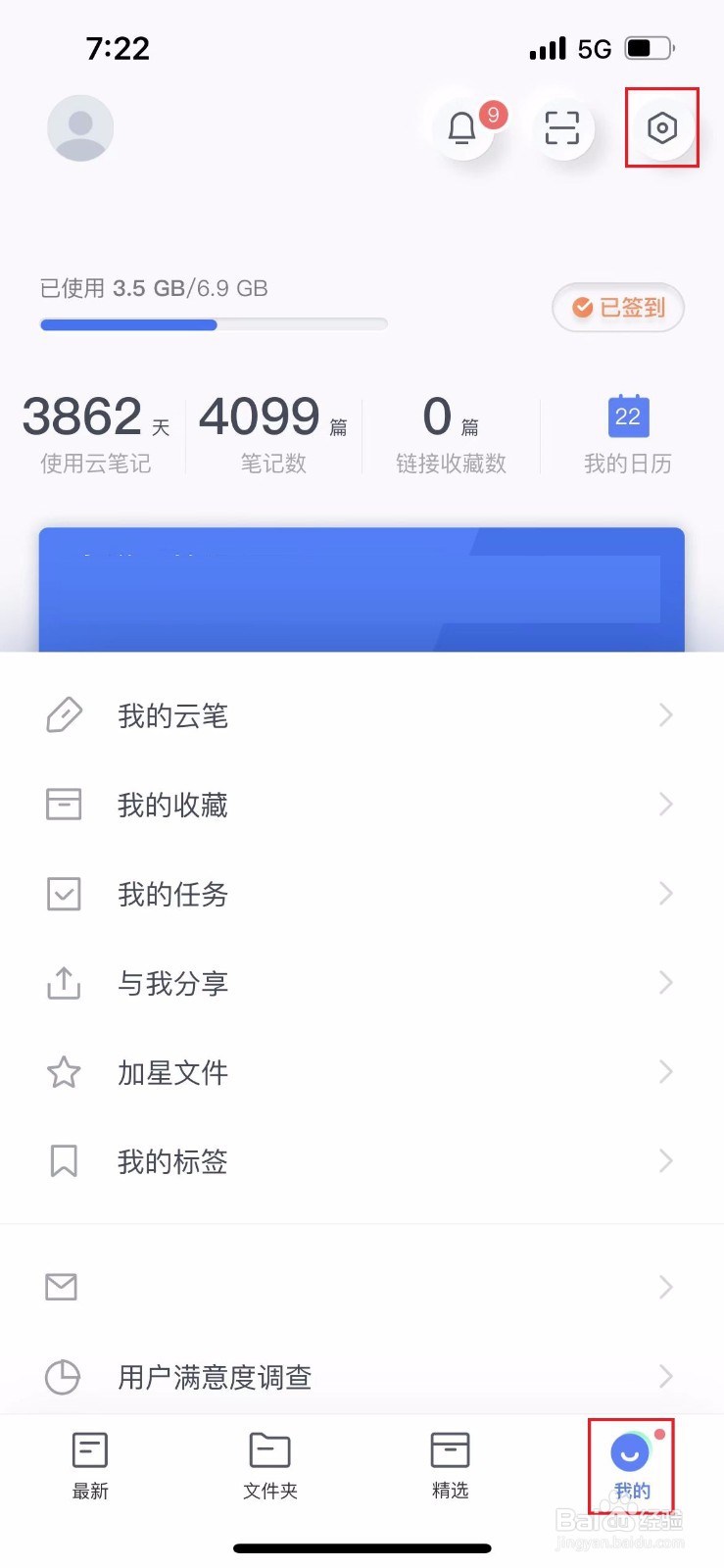Open 我的云笔
The image size is (724, 1568).
(362, 715)
